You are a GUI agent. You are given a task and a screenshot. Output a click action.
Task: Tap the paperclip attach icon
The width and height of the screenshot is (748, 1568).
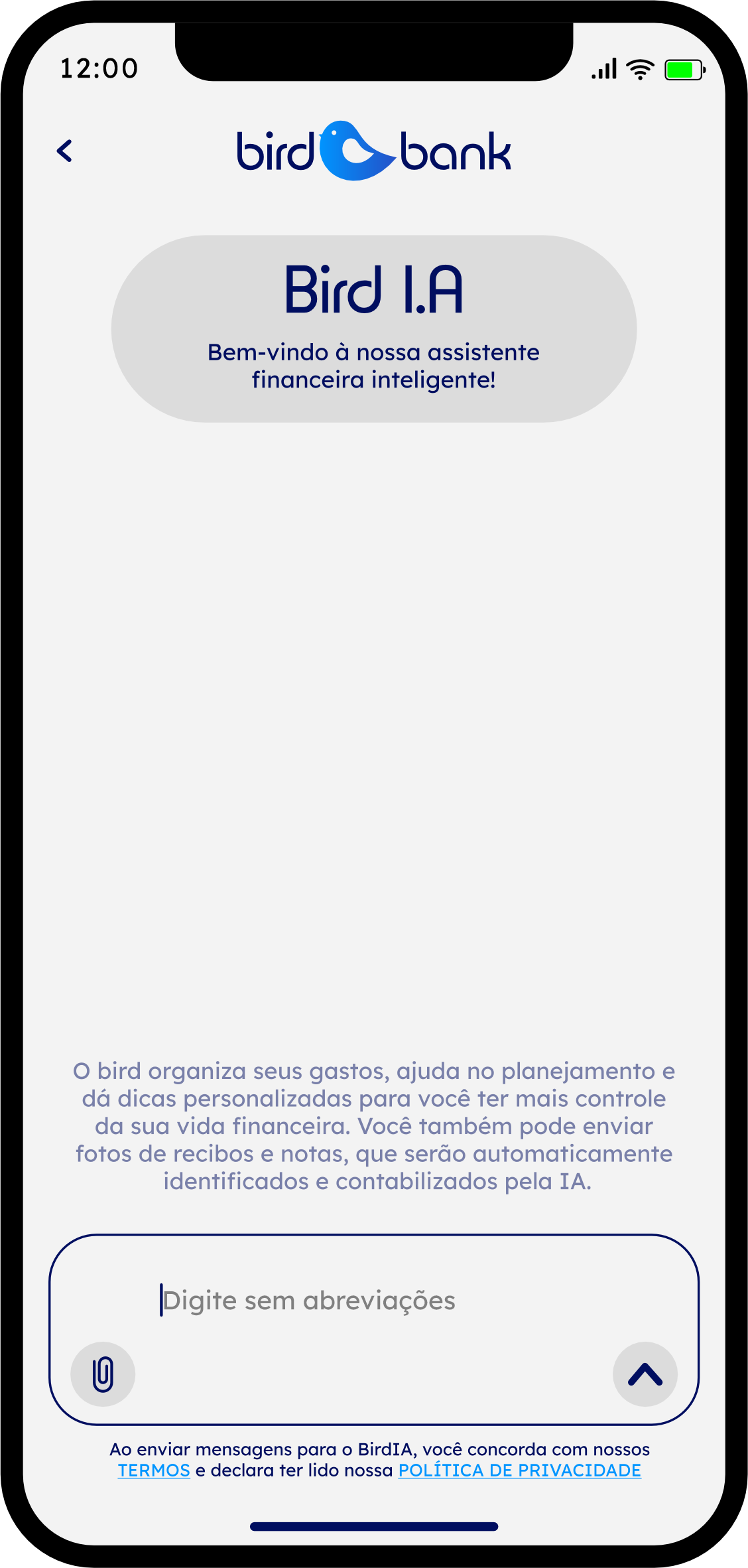(x=103, y=1374)
